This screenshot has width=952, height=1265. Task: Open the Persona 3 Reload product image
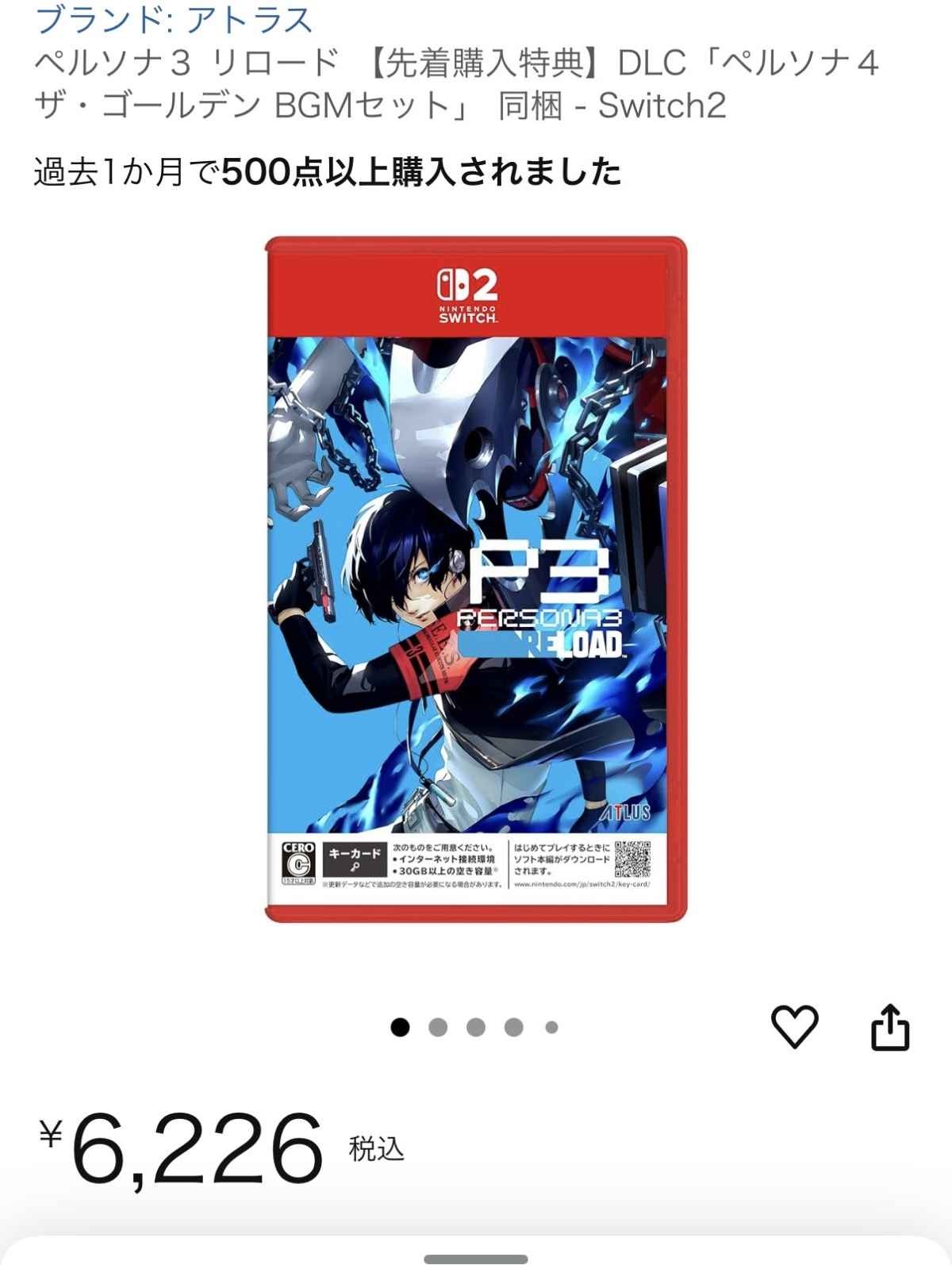click(475, 579)
